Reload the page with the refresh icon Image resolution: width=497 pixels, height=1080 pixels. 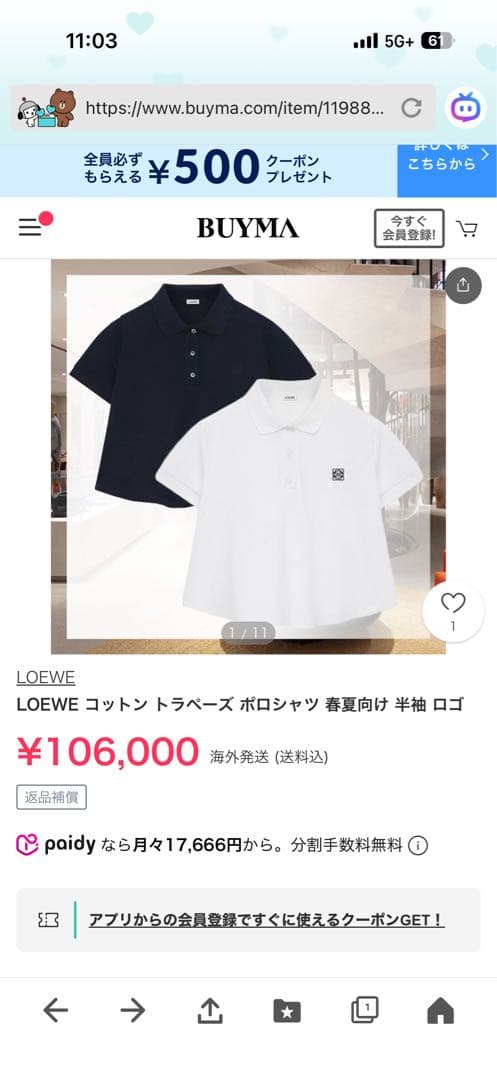[411, 108]
